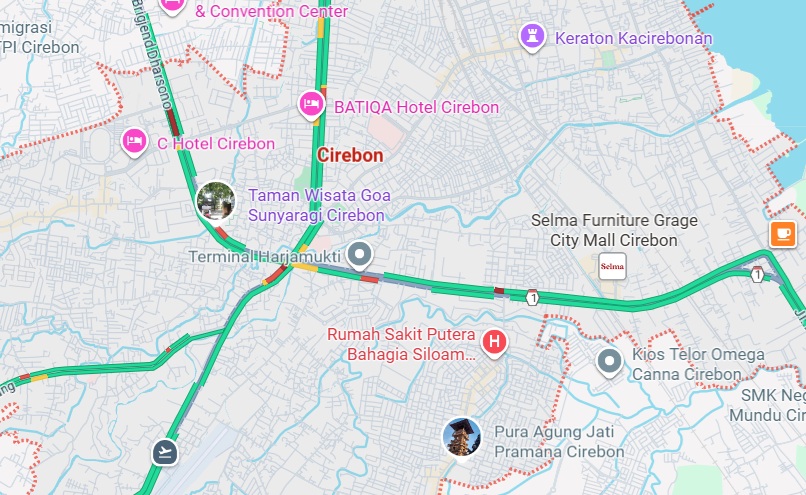Tap the Keraton Kacirebonan landmark pin
Image resolution: width=806 pixels, height=495 pixels.
533,37
